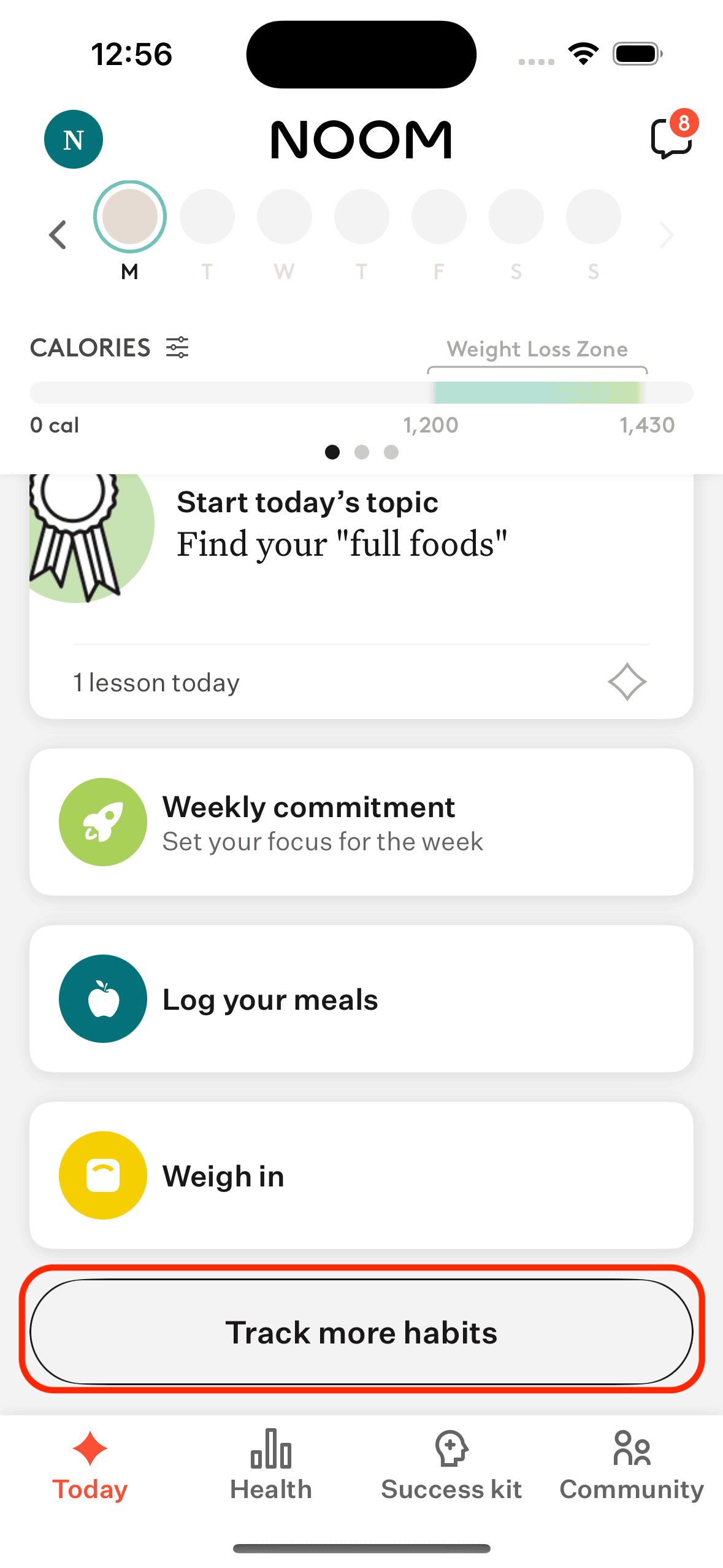Open the profile avatar N
Image resolution: width=723 pixels, height=1568 pixels.
(74, 139)
